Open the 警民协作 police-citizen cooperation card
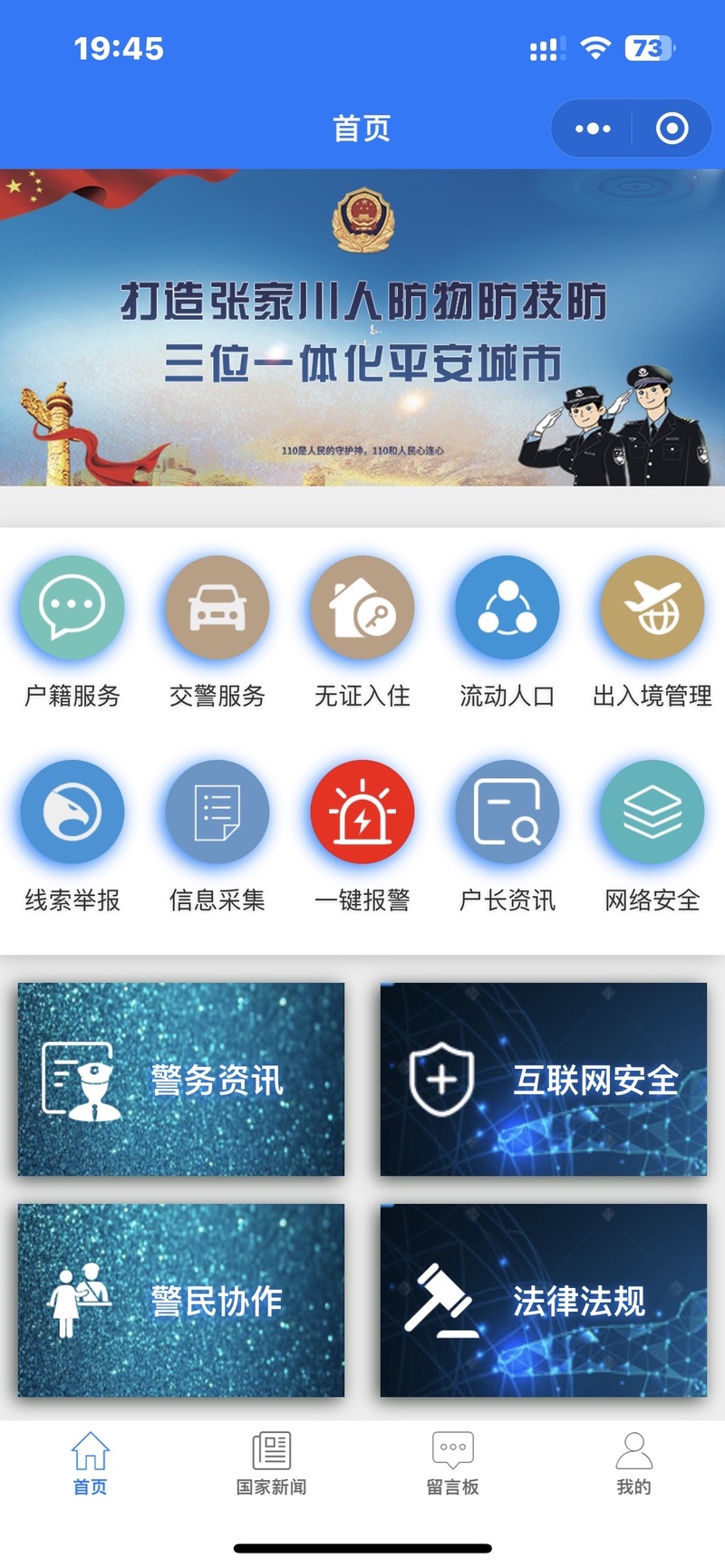The height and width of the screenshot is (1568, 725). (181, 1300)
